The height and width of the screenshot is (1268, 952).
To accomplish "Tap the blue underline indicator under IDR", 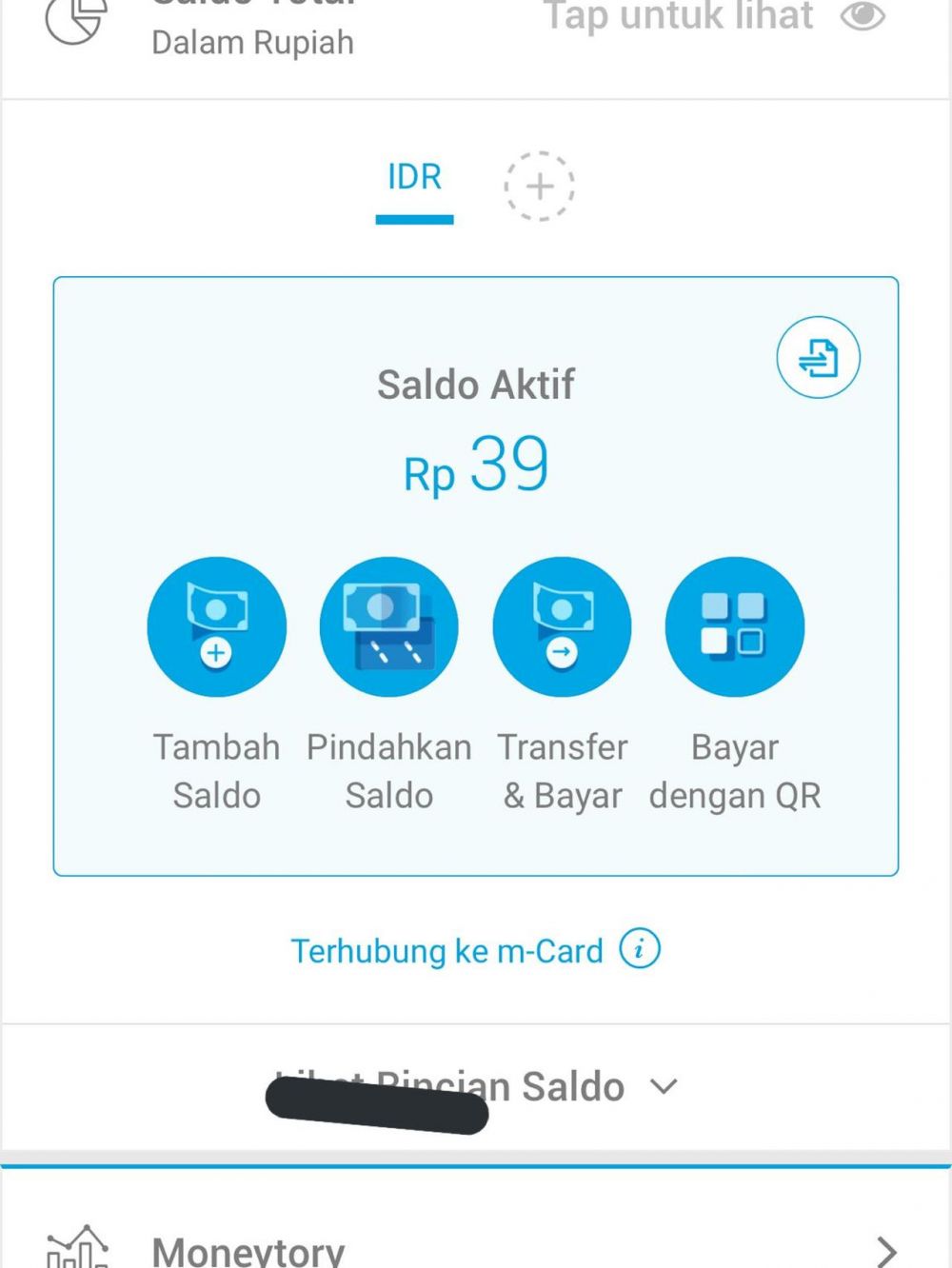I will pyautogui.click(x=413, y=220).
